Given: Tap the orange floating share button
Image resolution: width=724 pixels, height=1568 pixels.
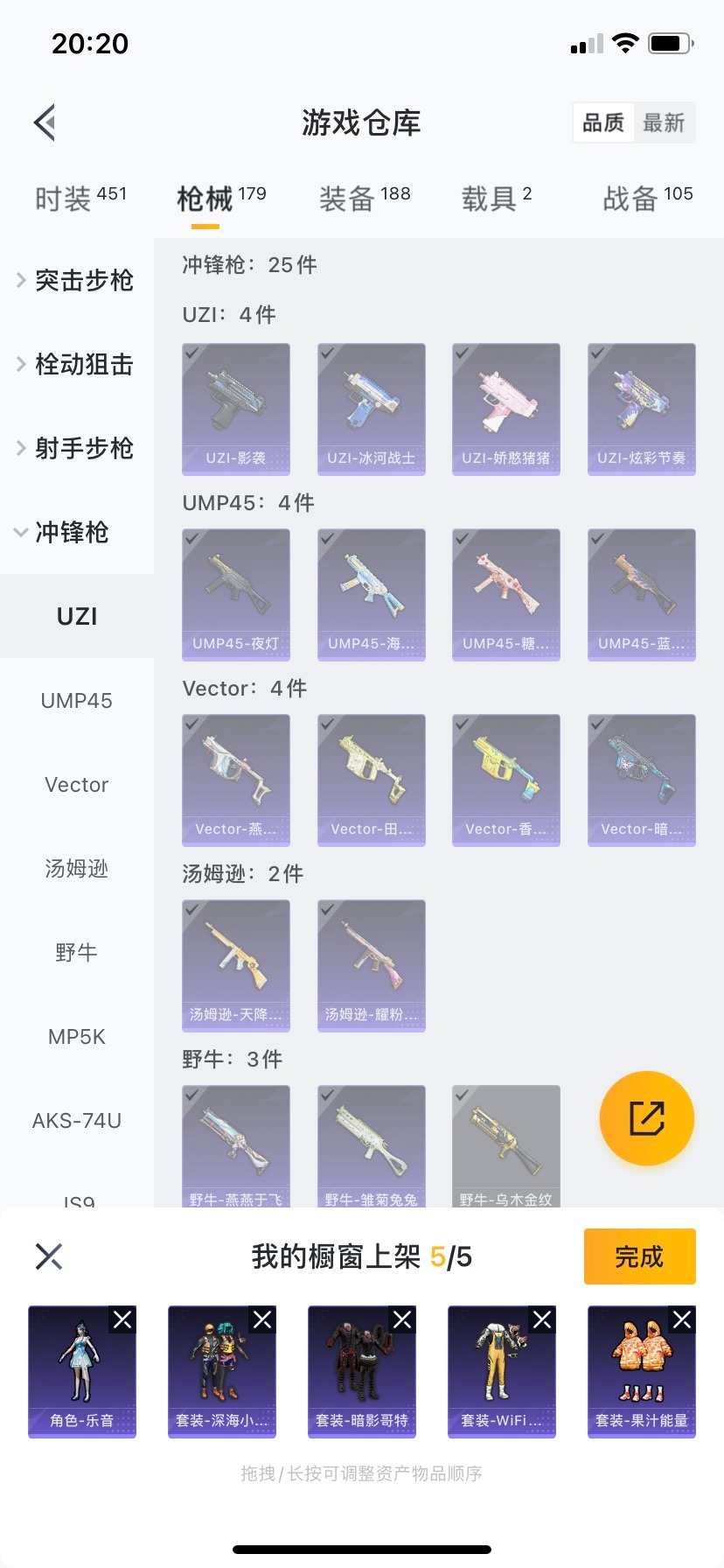Looking at the screenshot, I should [x=646, y=1118].
